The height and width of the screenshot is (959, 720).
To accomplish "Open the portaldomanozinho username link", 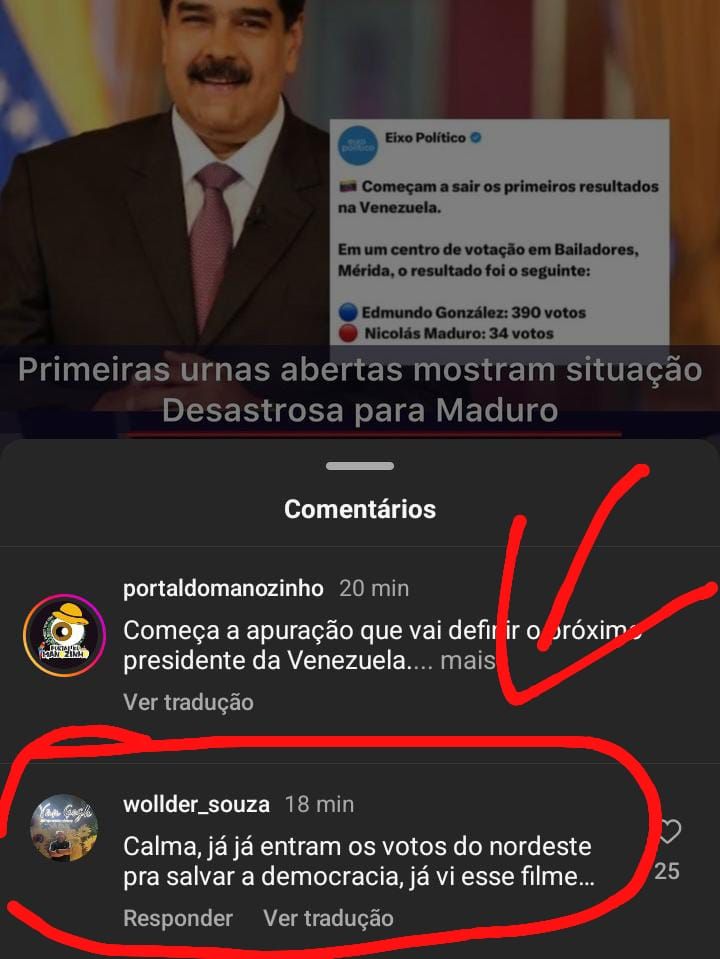I will 223,588.
